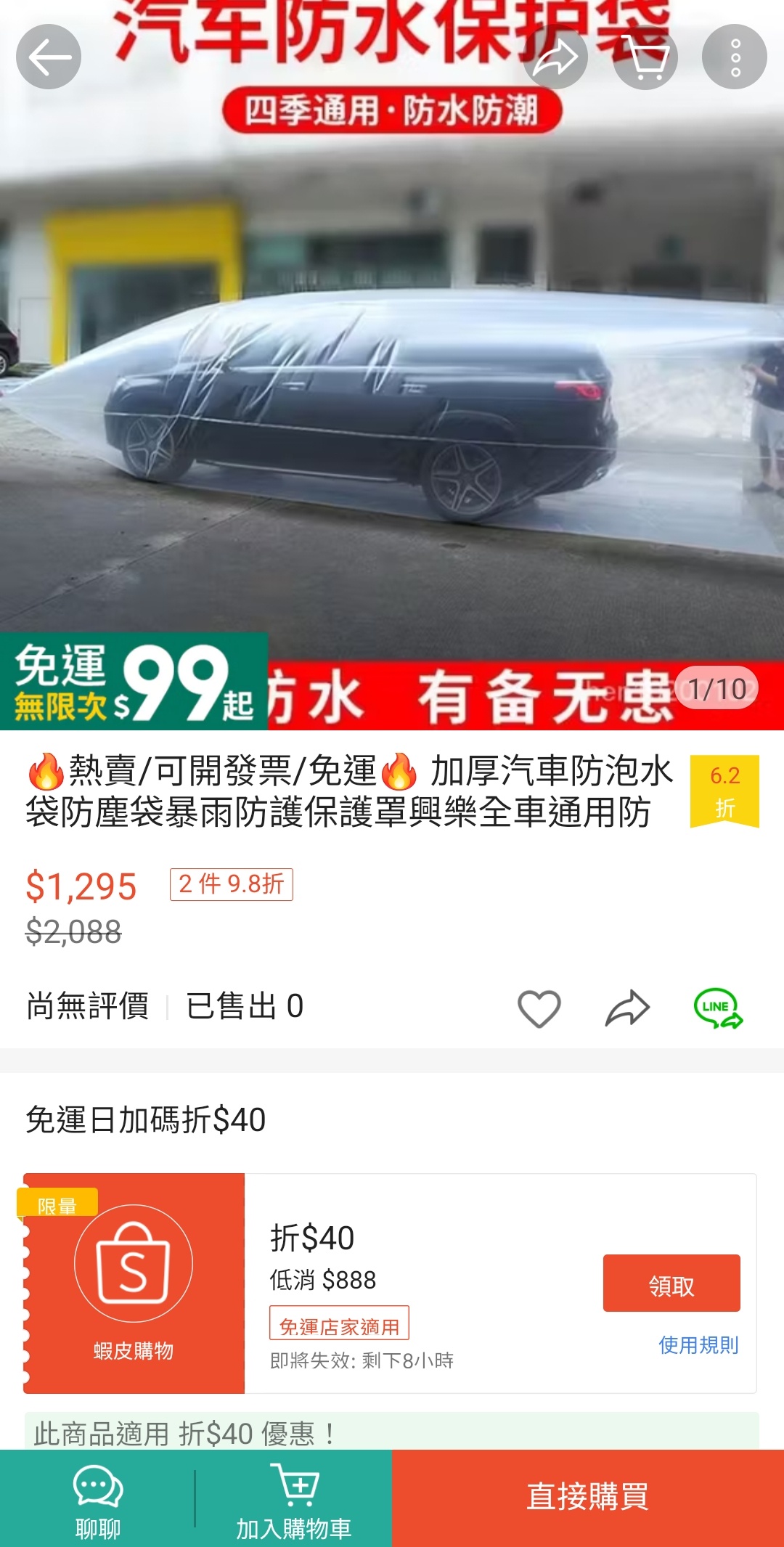Open the three-dot overflow menu
This screenshot has width=784, height=1547.
[x=735, y=57]
